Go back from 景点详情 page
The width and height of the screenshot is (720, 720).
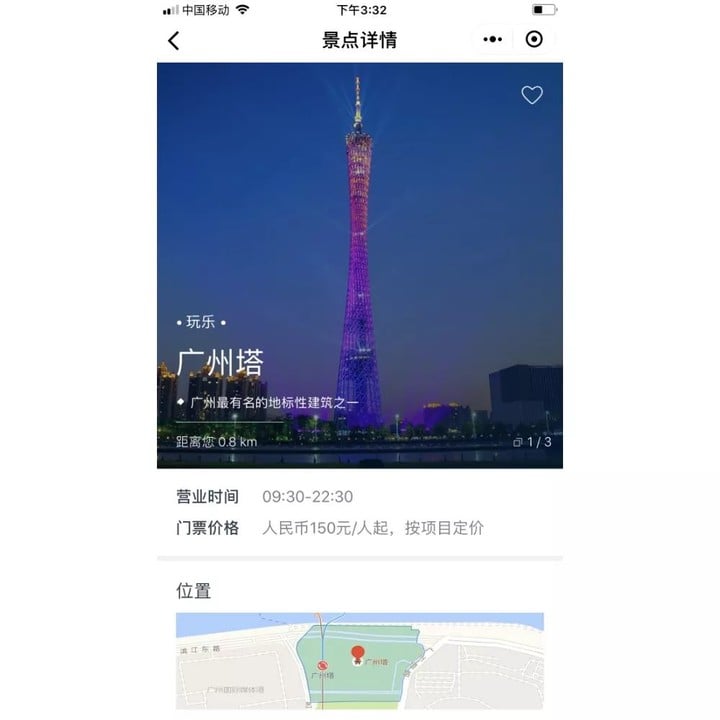coord(174,40)
